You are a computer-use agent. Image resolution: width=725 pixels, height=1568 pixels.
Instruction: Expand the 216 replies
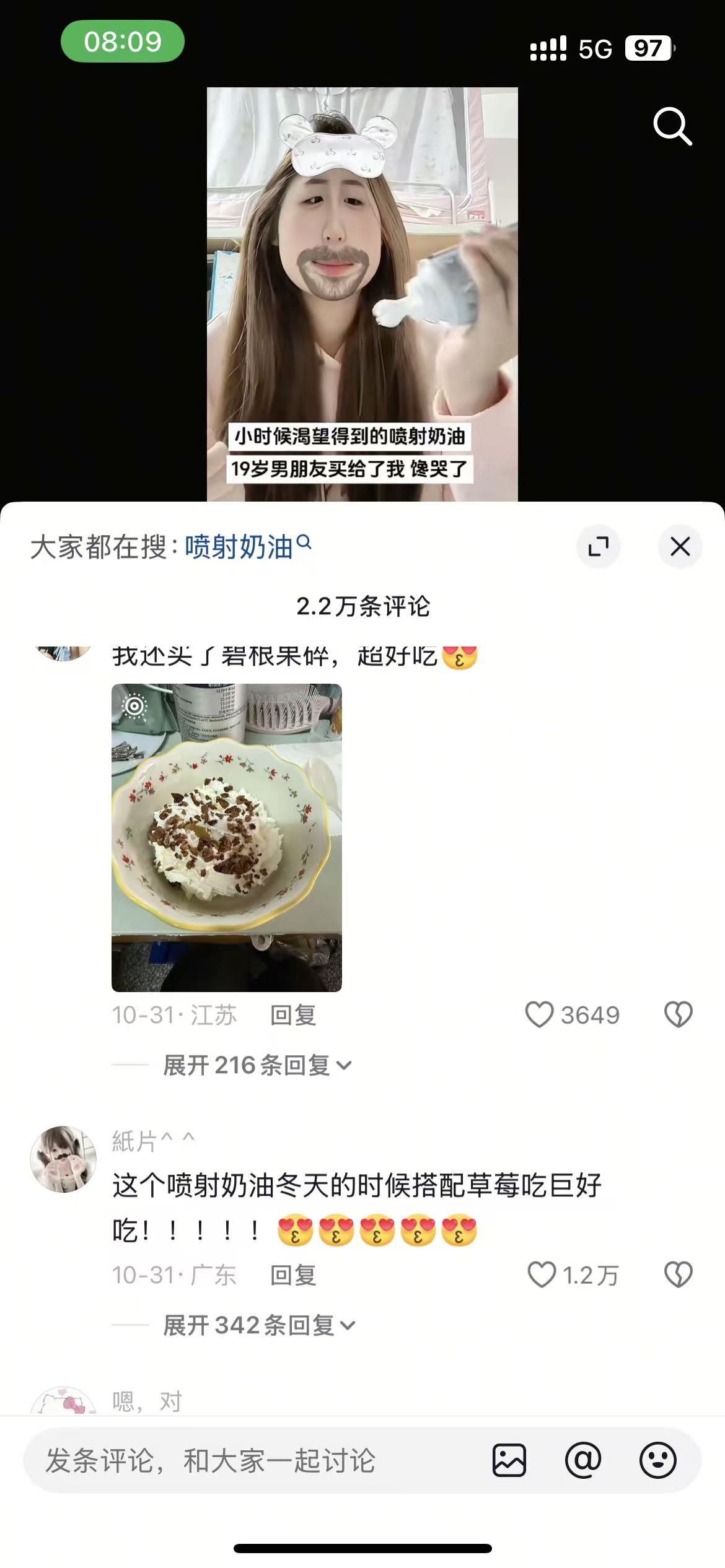(x=257, y=1065)
